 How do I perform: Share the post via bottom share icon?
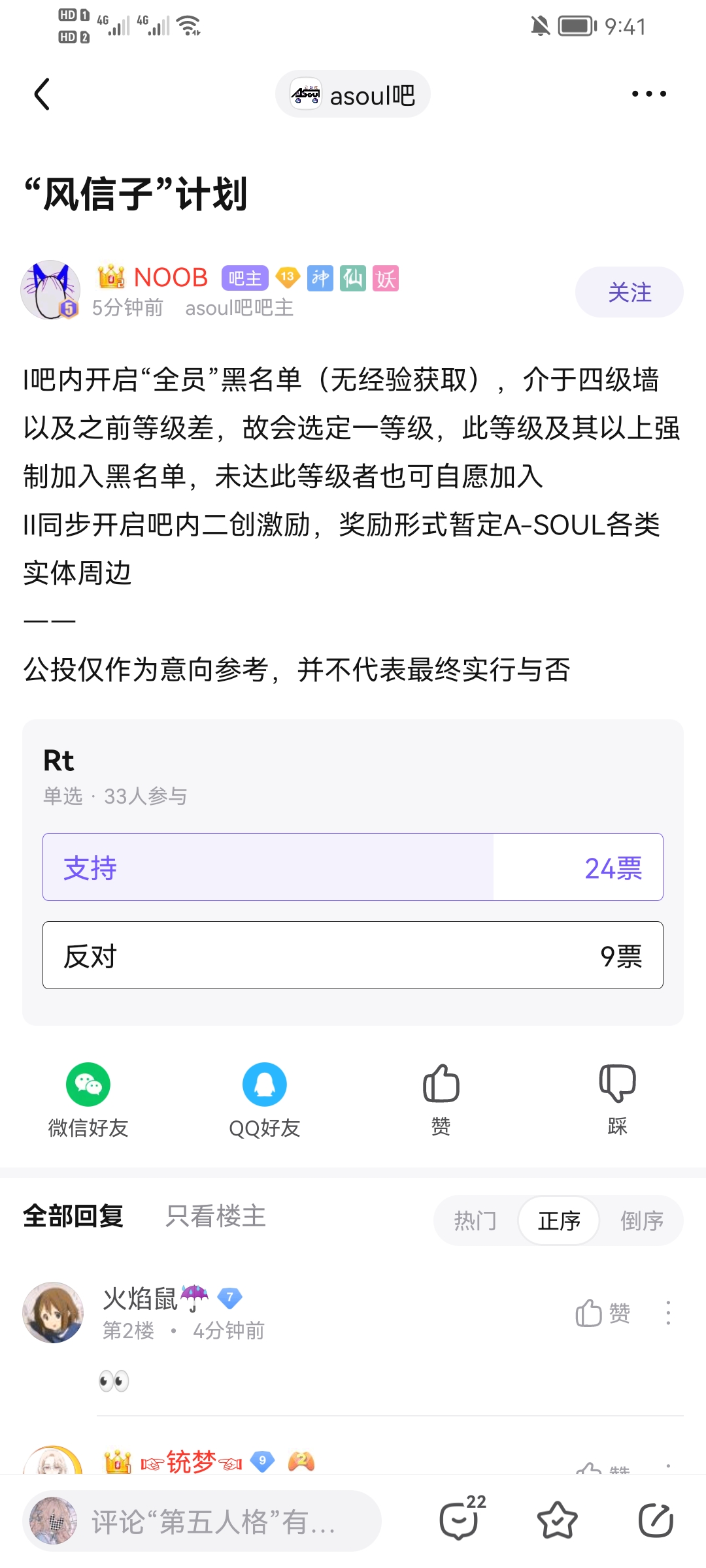click(x=656, y=1521)
